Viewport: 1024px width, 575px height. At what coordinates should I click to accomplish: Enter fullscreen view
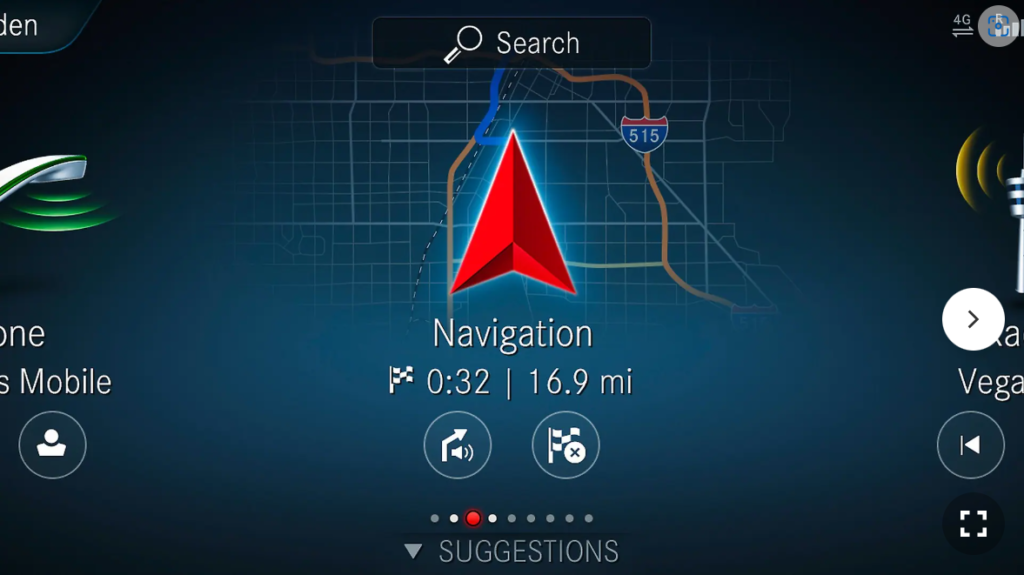[x=972, y=523]
